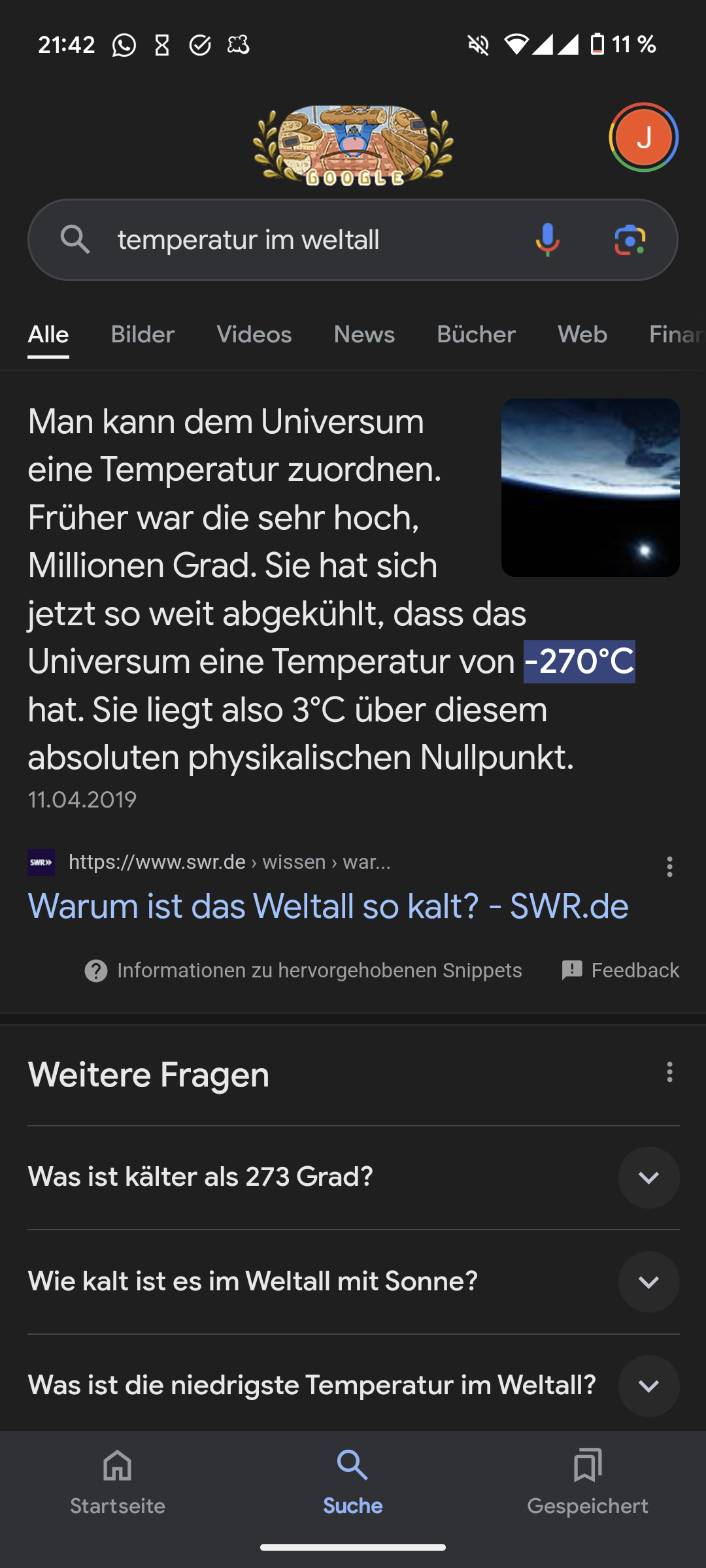Open Google Lens camera search
706x1568 pixels.
[x=630, y=240]
